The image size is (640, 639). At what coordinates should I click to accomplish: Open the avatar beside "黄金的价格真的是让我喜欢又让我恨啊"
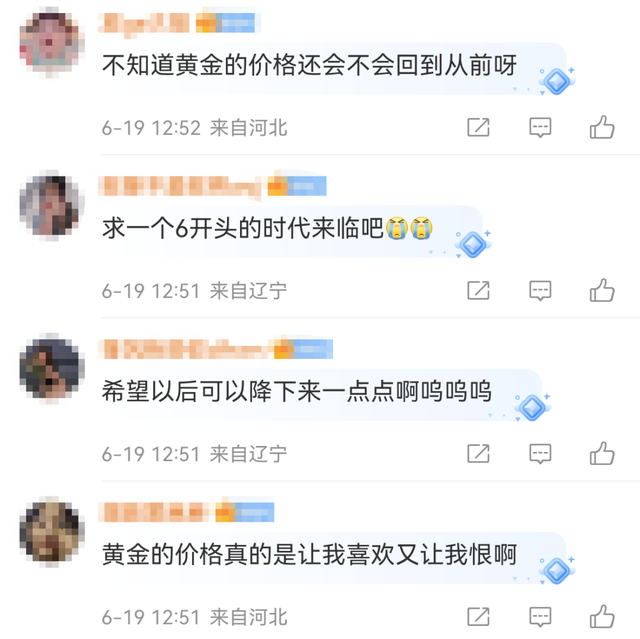51,529
